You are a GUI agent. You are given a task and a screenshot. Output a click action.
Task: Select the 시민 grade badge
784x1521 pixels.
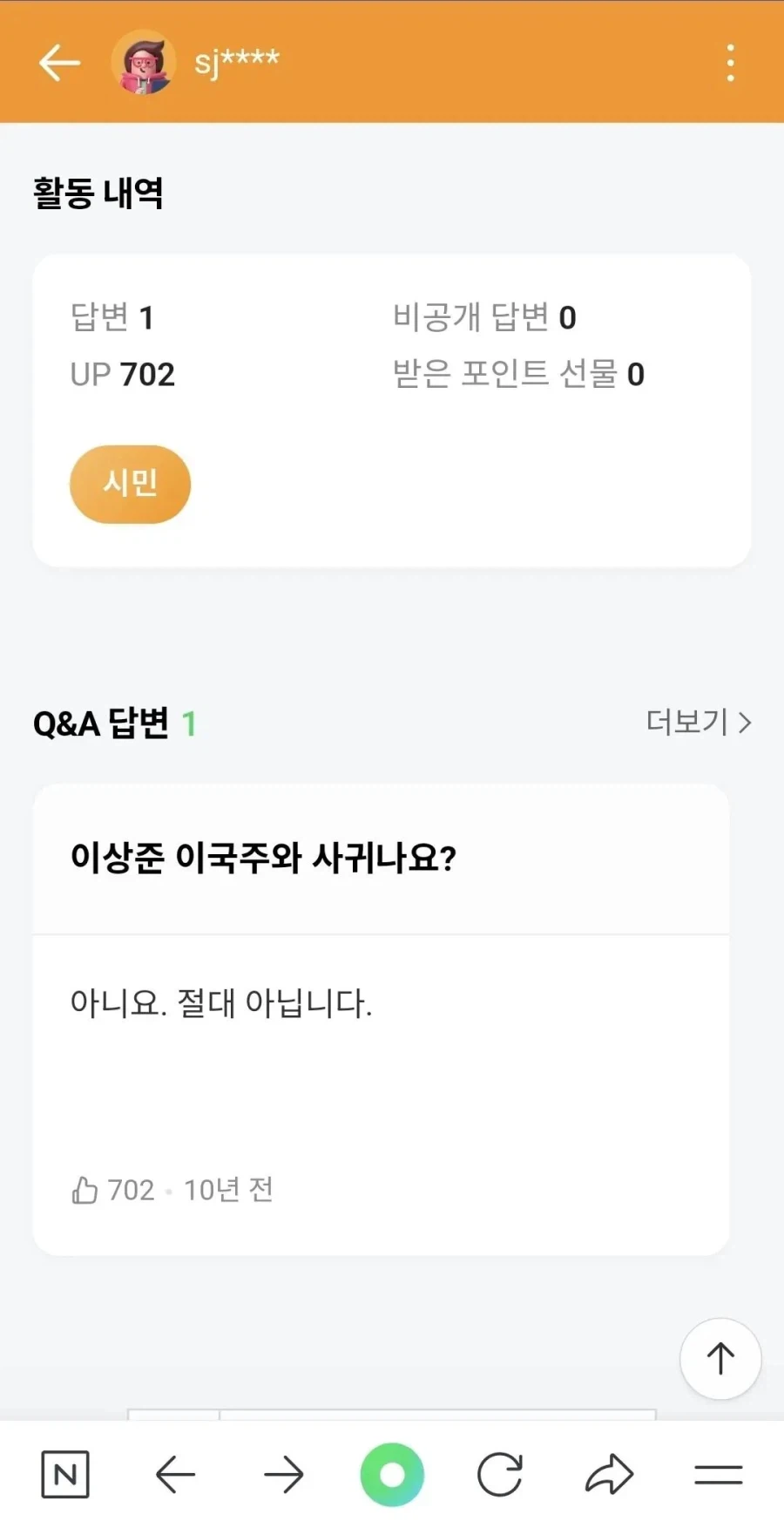pos(130,484)
